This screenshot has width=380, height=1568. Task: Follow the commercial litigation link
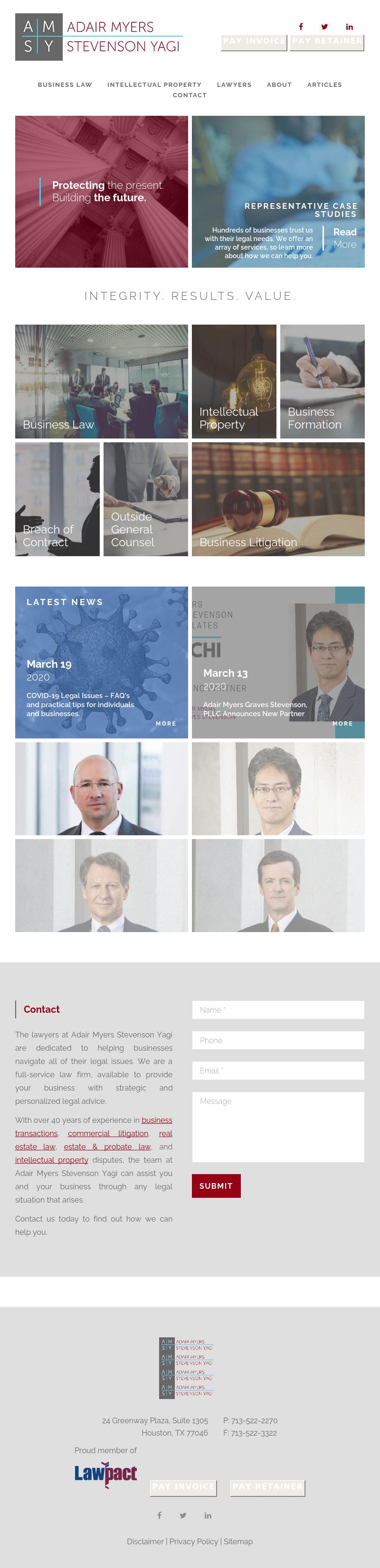tap(108, 1133)
